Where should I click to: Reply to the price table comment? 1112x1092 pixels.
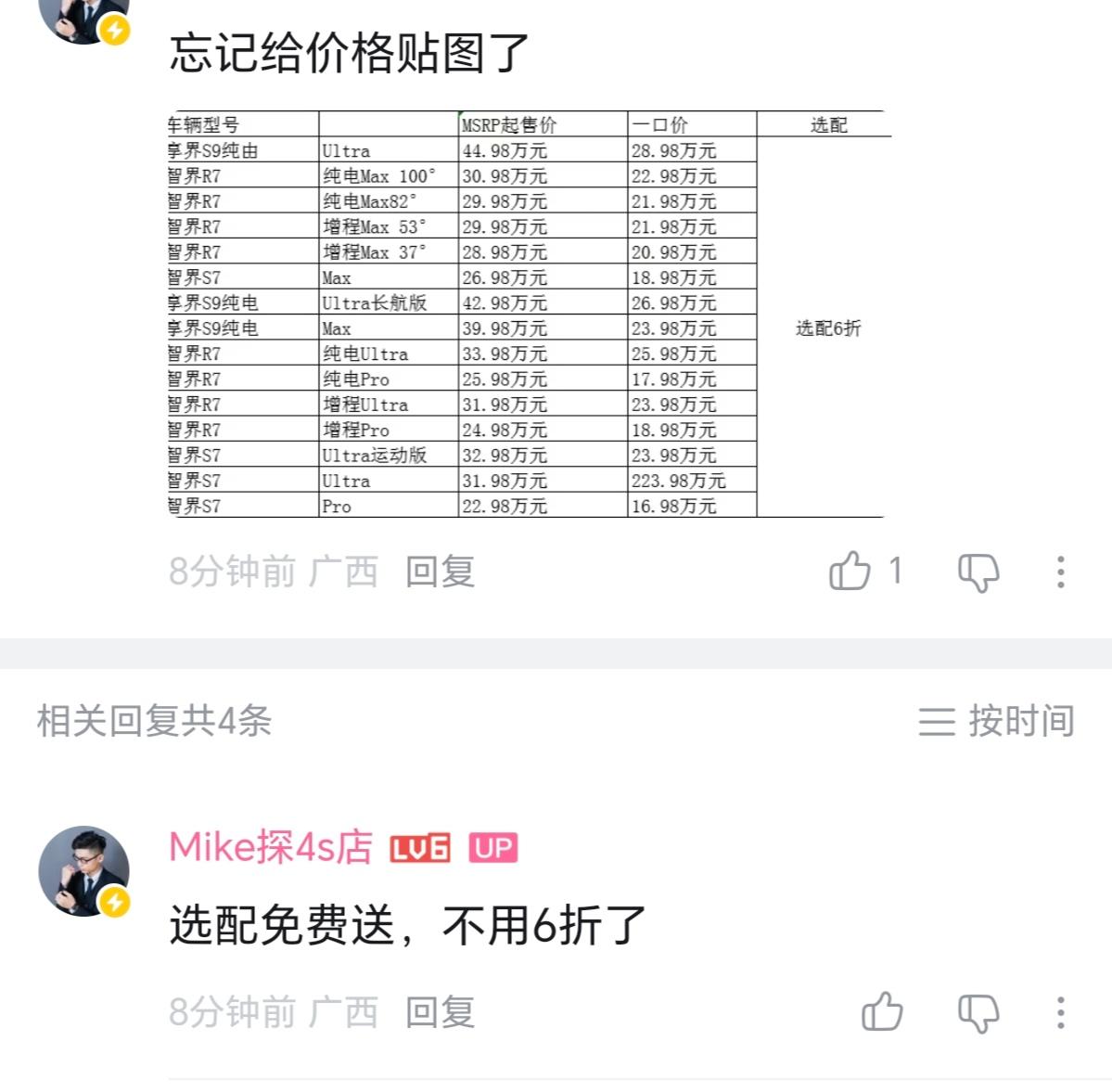point(440,572)
